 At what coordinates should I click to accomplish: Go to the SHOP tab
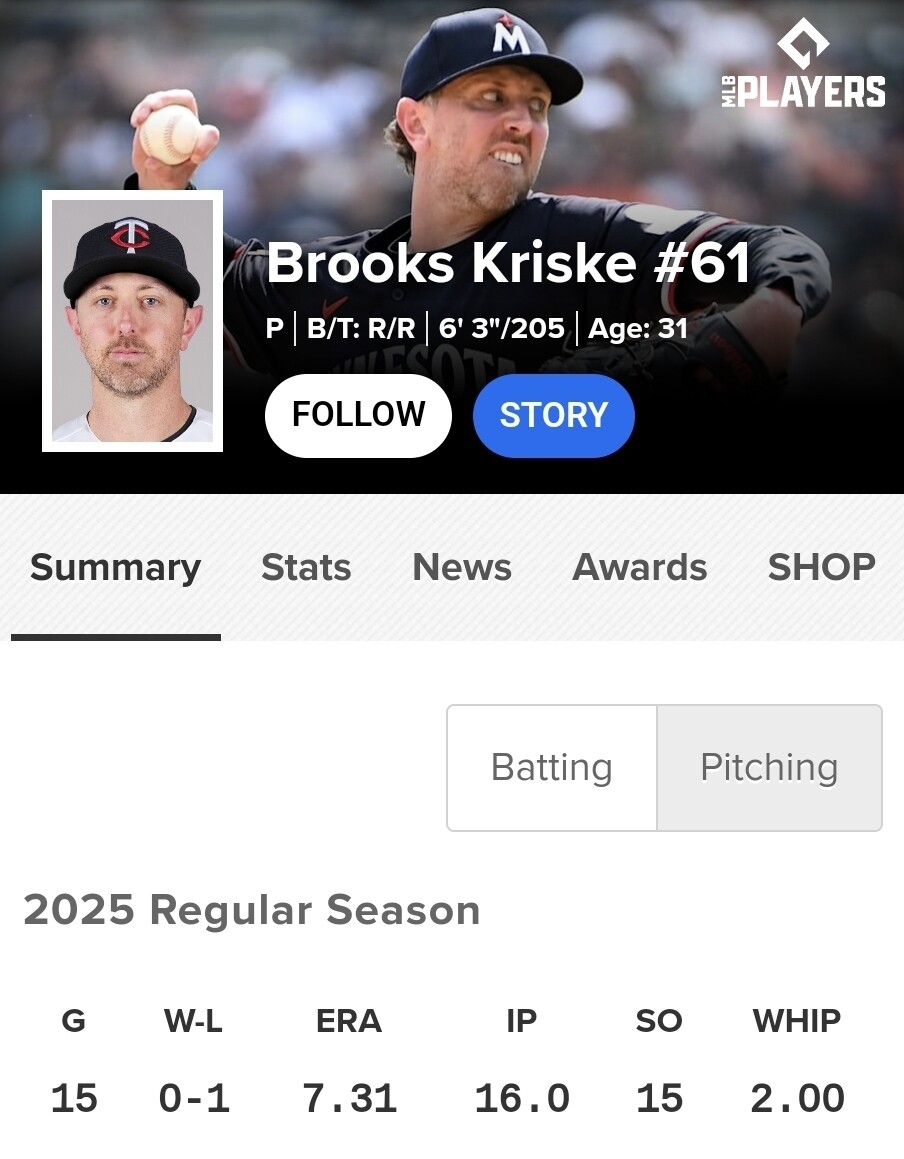(x=821, y=568)
